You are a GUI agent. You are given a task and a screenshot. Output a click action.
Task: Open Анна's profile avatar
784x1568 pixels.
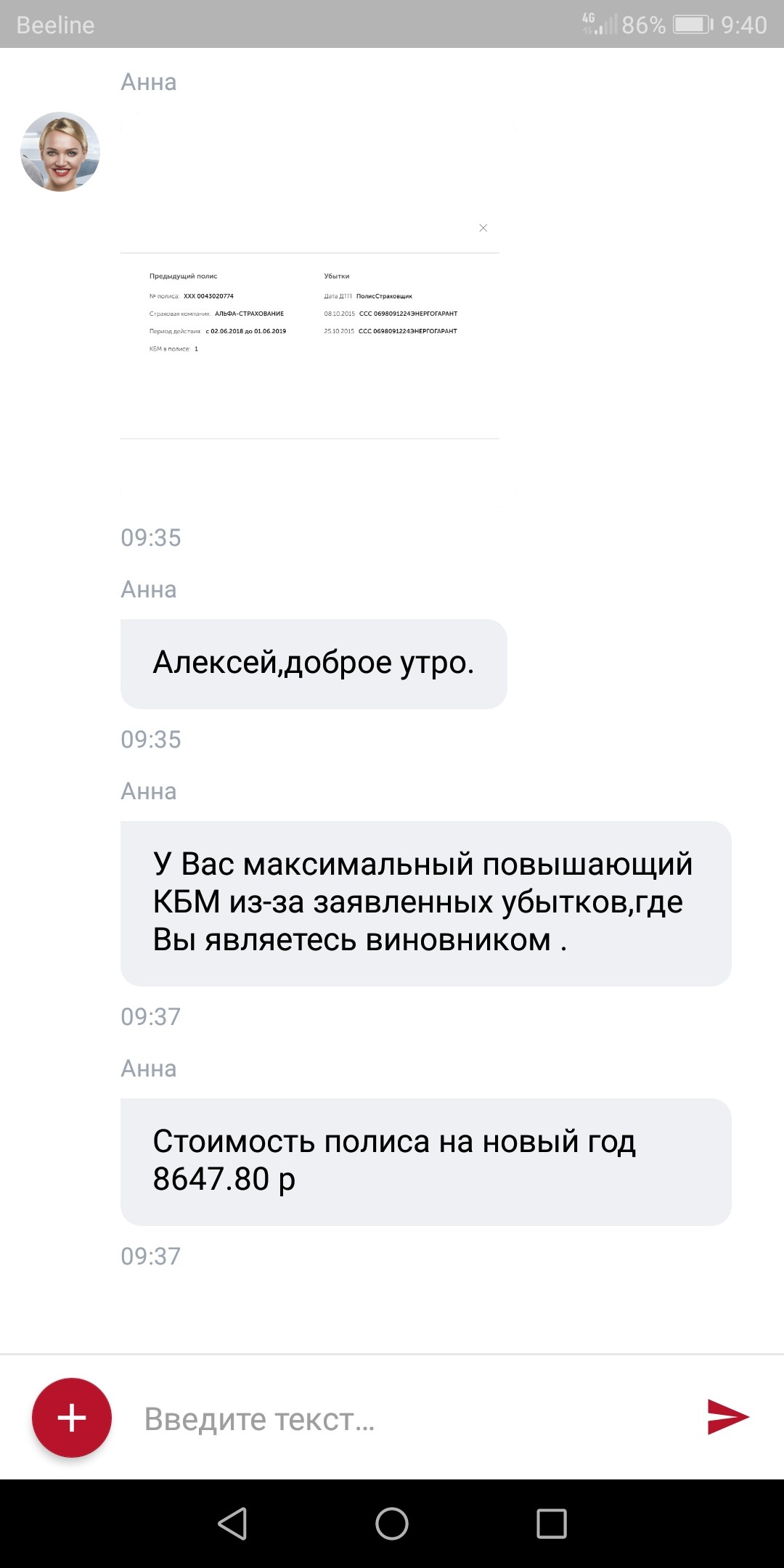click(60, 152)
